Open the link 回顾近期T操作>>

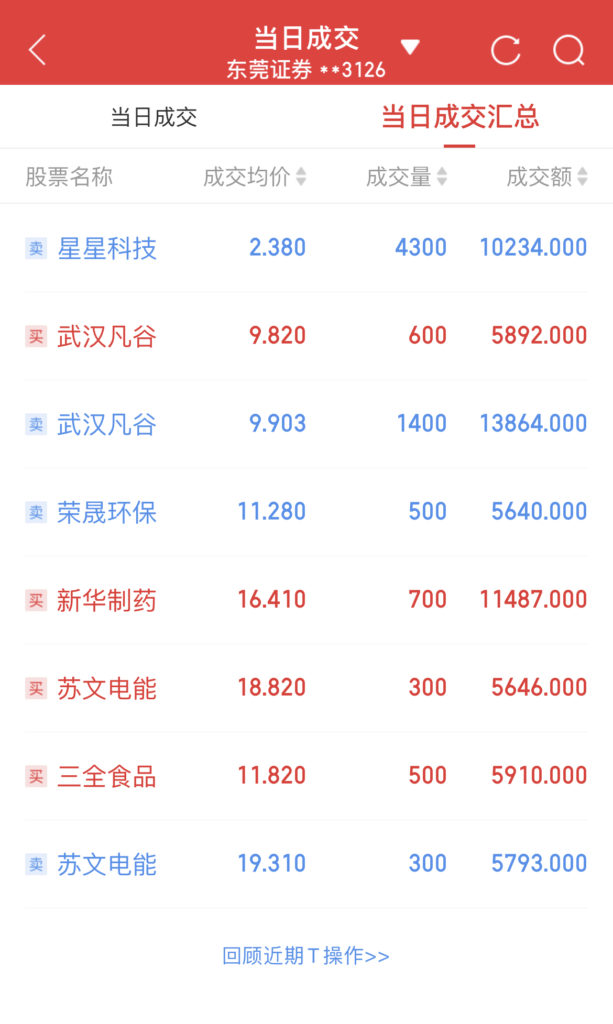click(x=306, y=956)
